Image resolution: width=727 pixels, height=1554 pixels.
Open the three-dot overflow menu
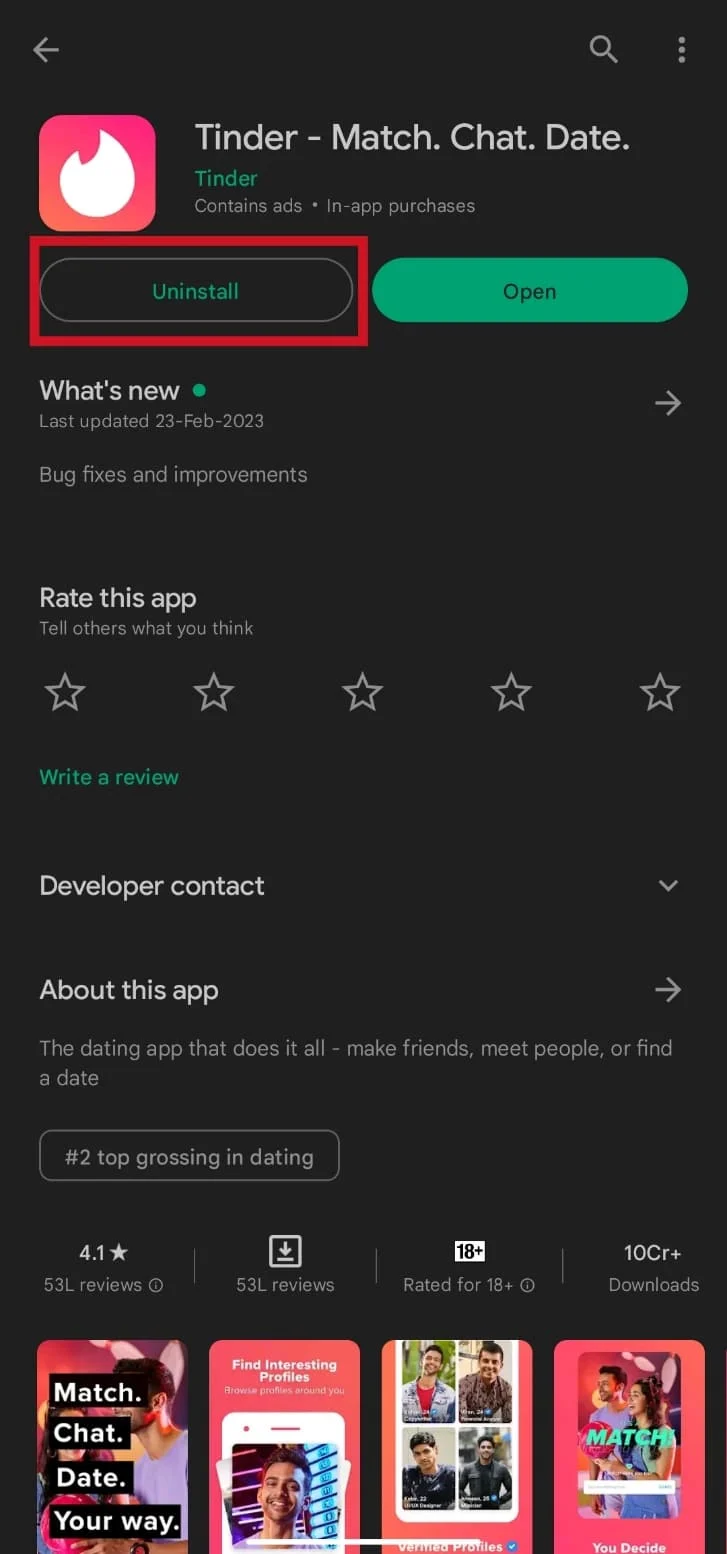coord(681,49)
